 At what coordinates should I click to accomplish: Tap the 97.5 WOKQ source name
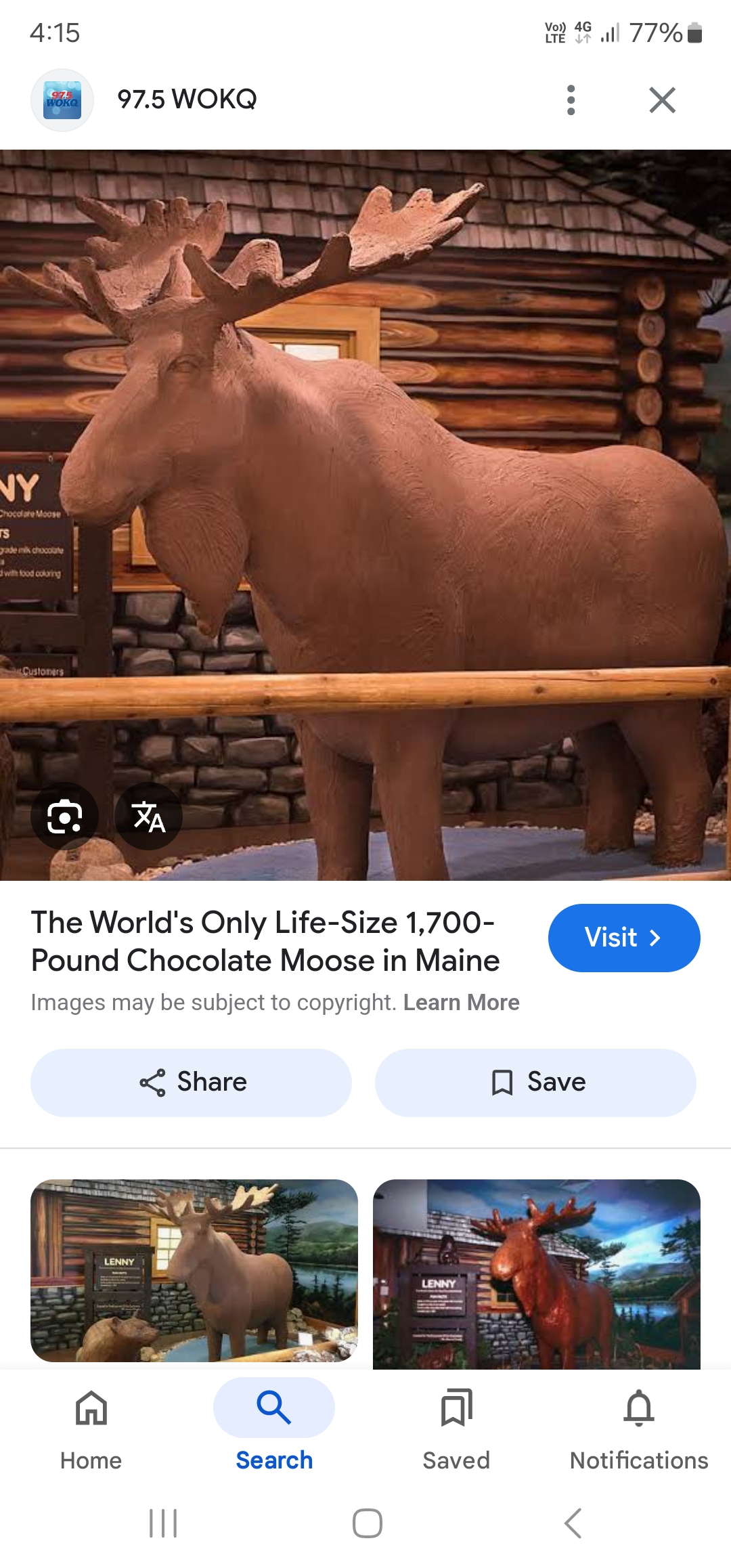click(x=187, y=100)
